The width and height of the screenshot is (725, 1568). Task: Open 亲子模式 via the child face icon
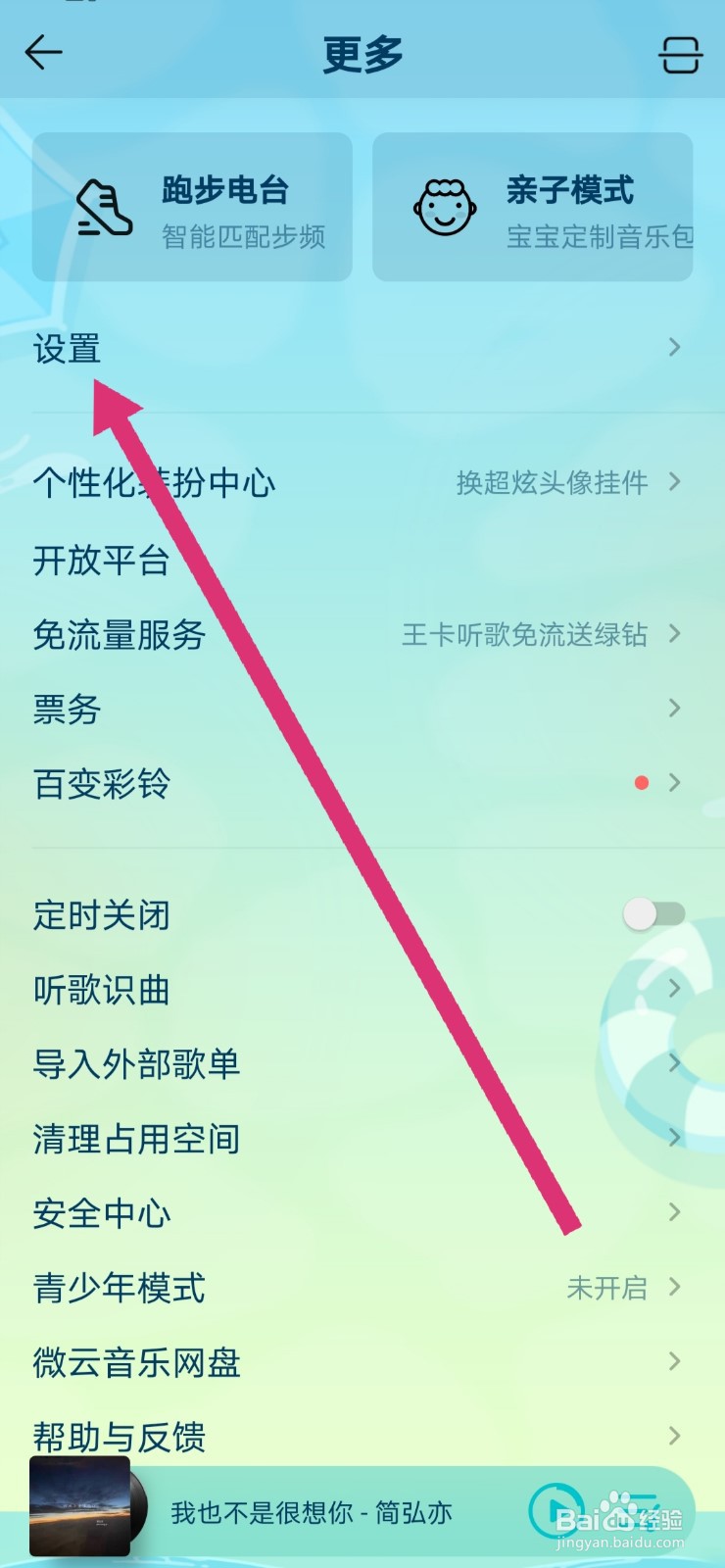point(446,206)
